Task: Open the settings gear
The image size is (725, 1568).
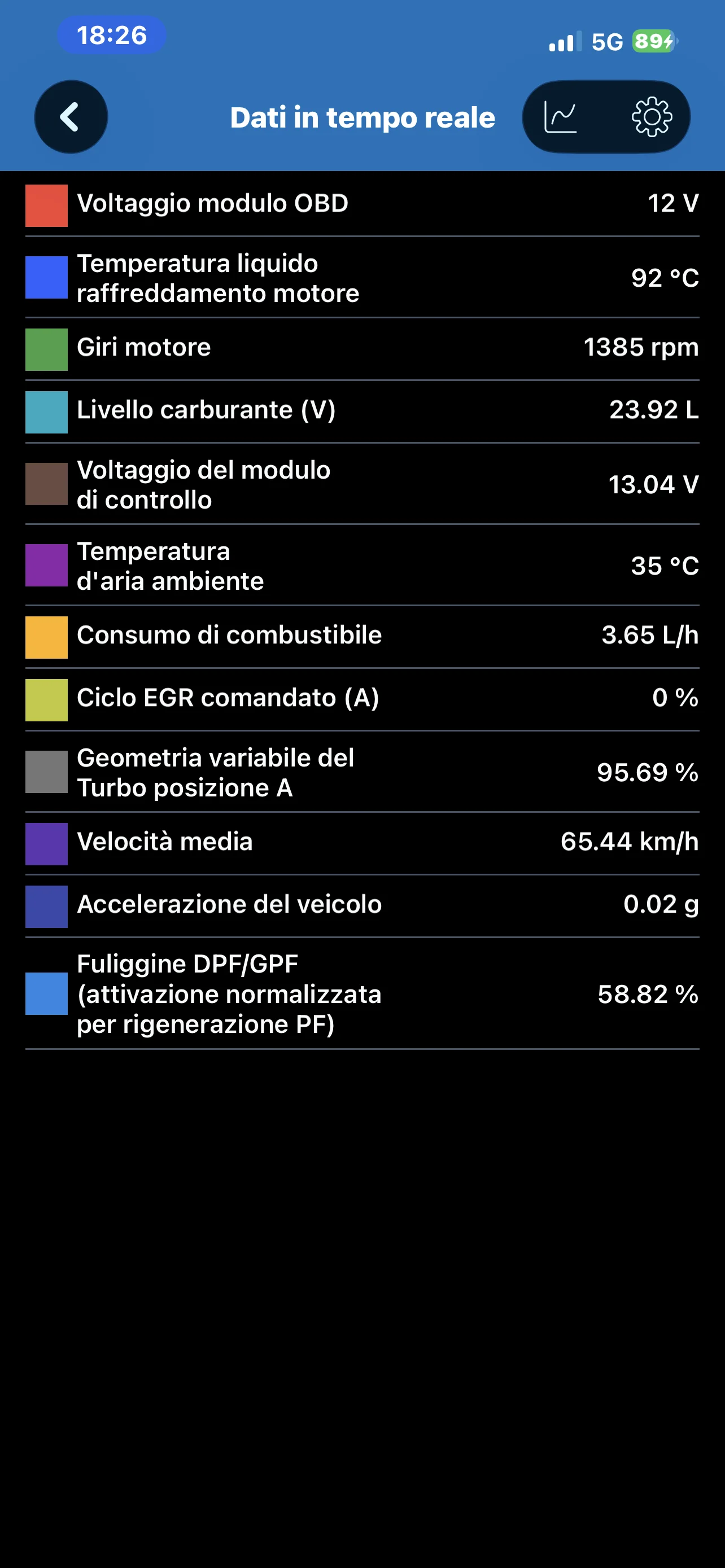Action: click(x=652, y=117)
